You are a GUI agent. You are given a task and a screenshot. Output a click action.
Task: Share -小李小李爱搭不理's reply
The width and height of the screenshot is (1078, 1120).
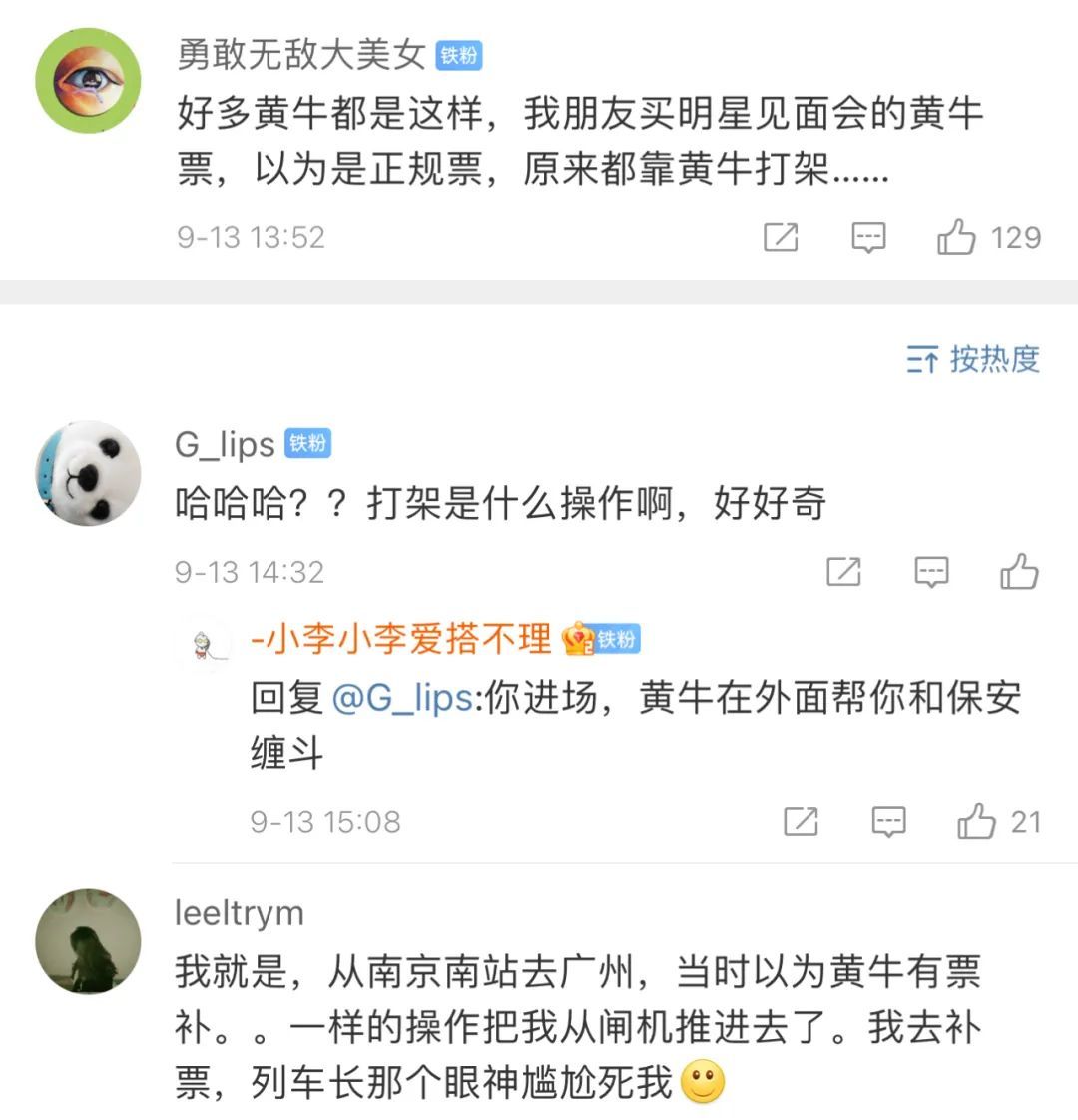click(x=801, y=822)
